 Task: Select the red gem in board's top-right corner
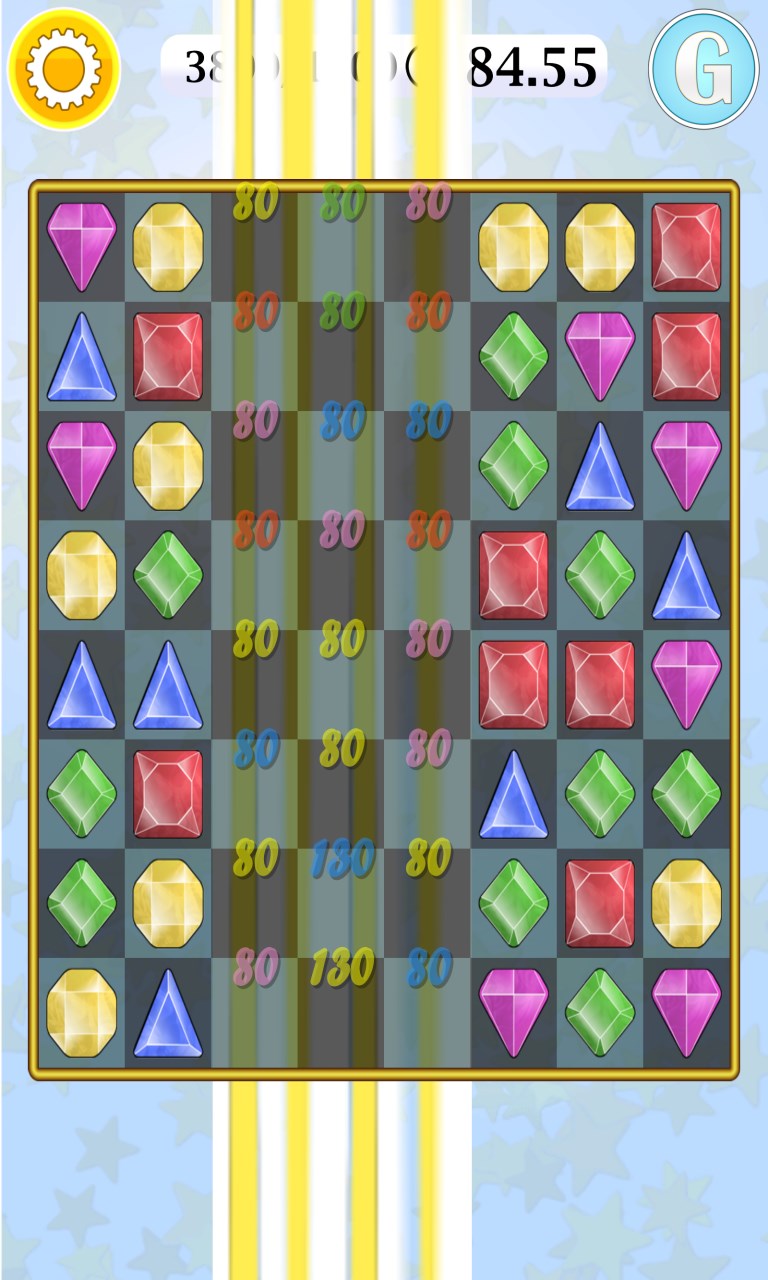coord(686,246)
